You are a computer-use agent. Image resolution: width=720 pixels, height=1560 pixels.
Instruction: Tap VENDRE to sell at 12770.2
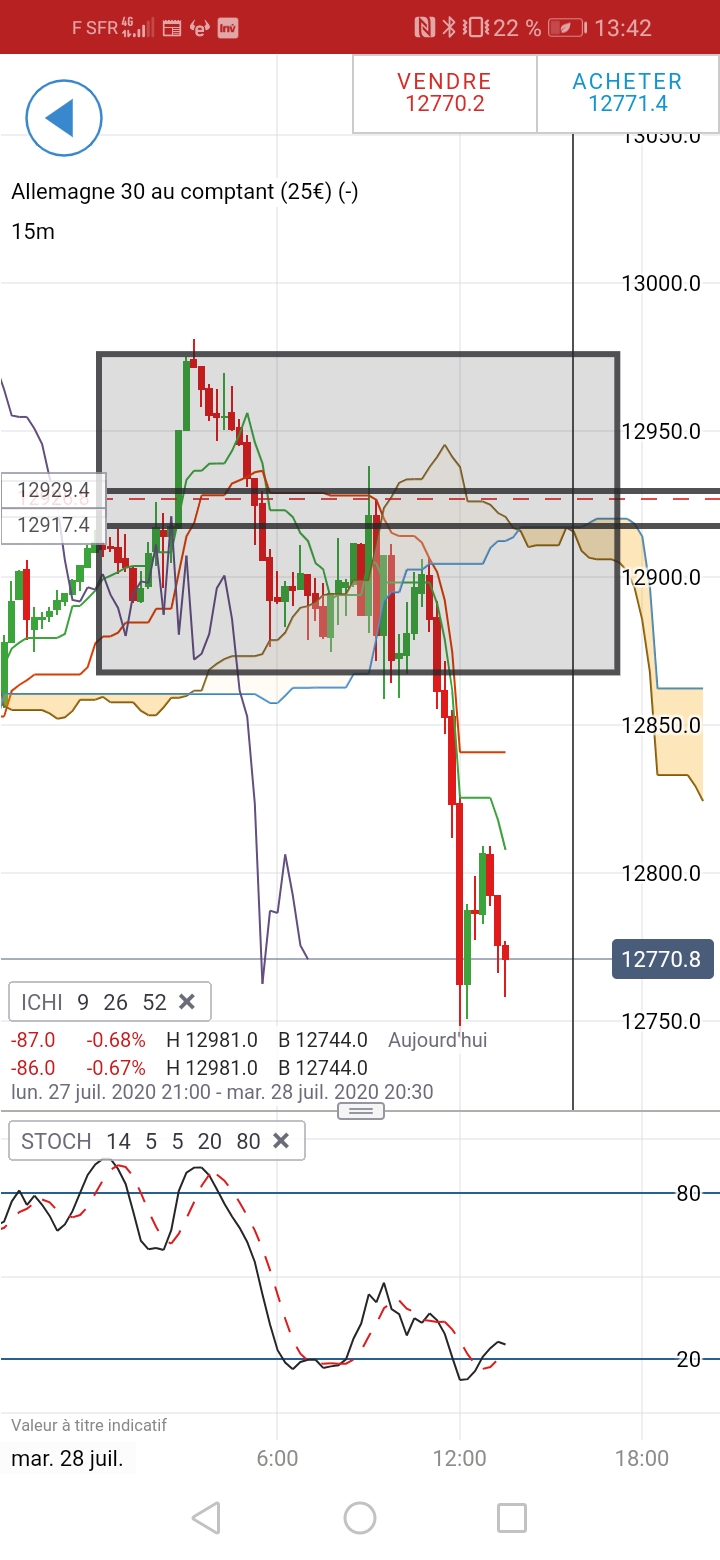(444, 93)
